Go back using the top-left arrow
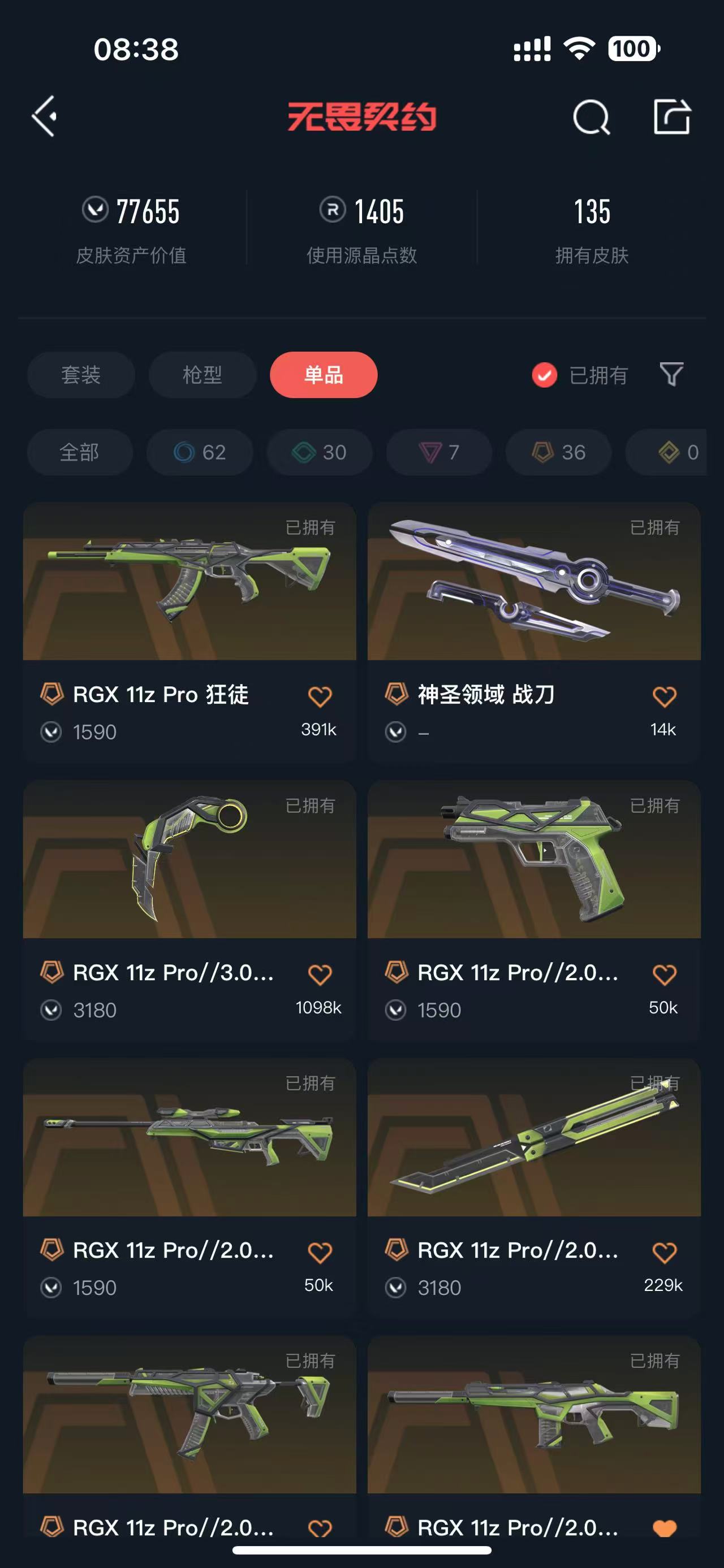 click(x=45, y=116)
